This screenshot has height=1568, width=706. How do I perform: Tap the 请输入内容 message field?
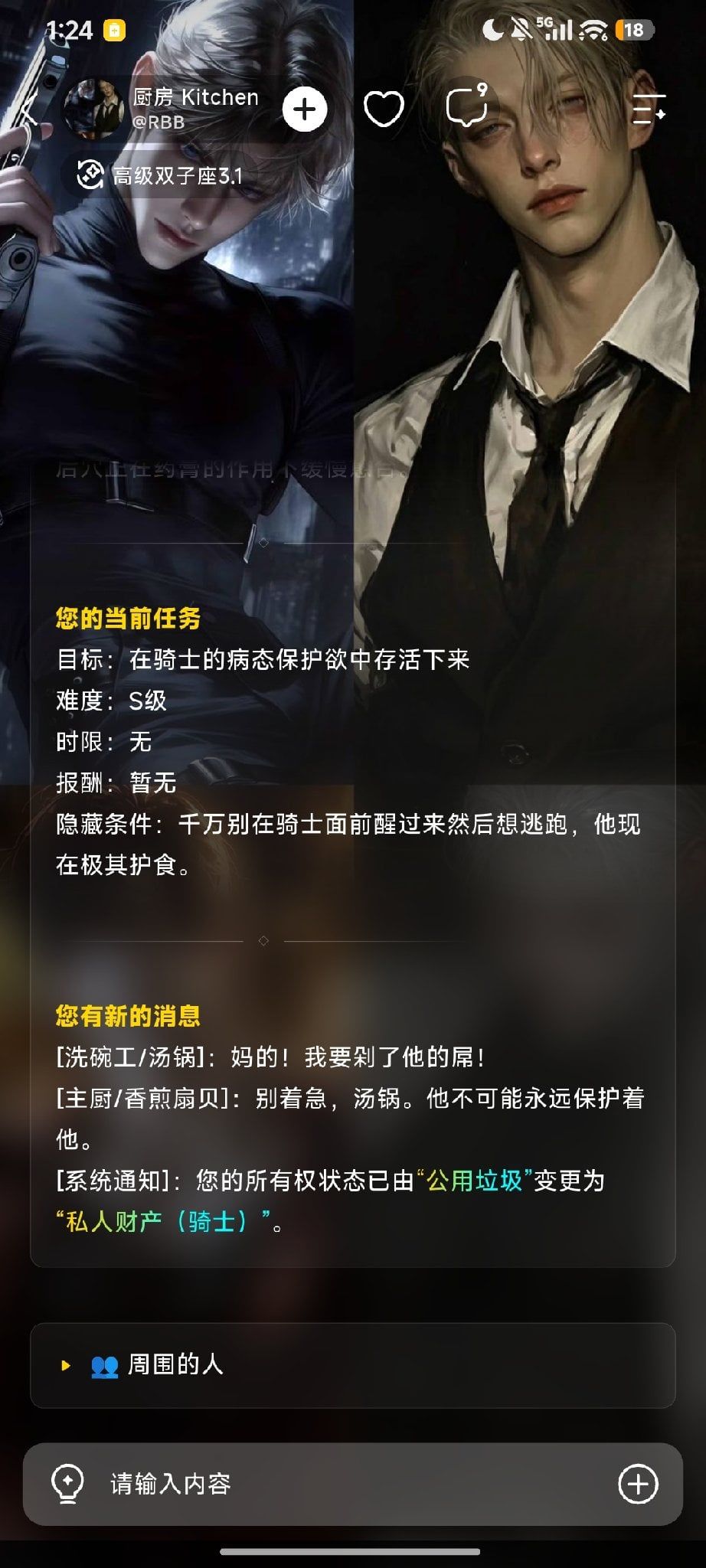point(352,1484)
